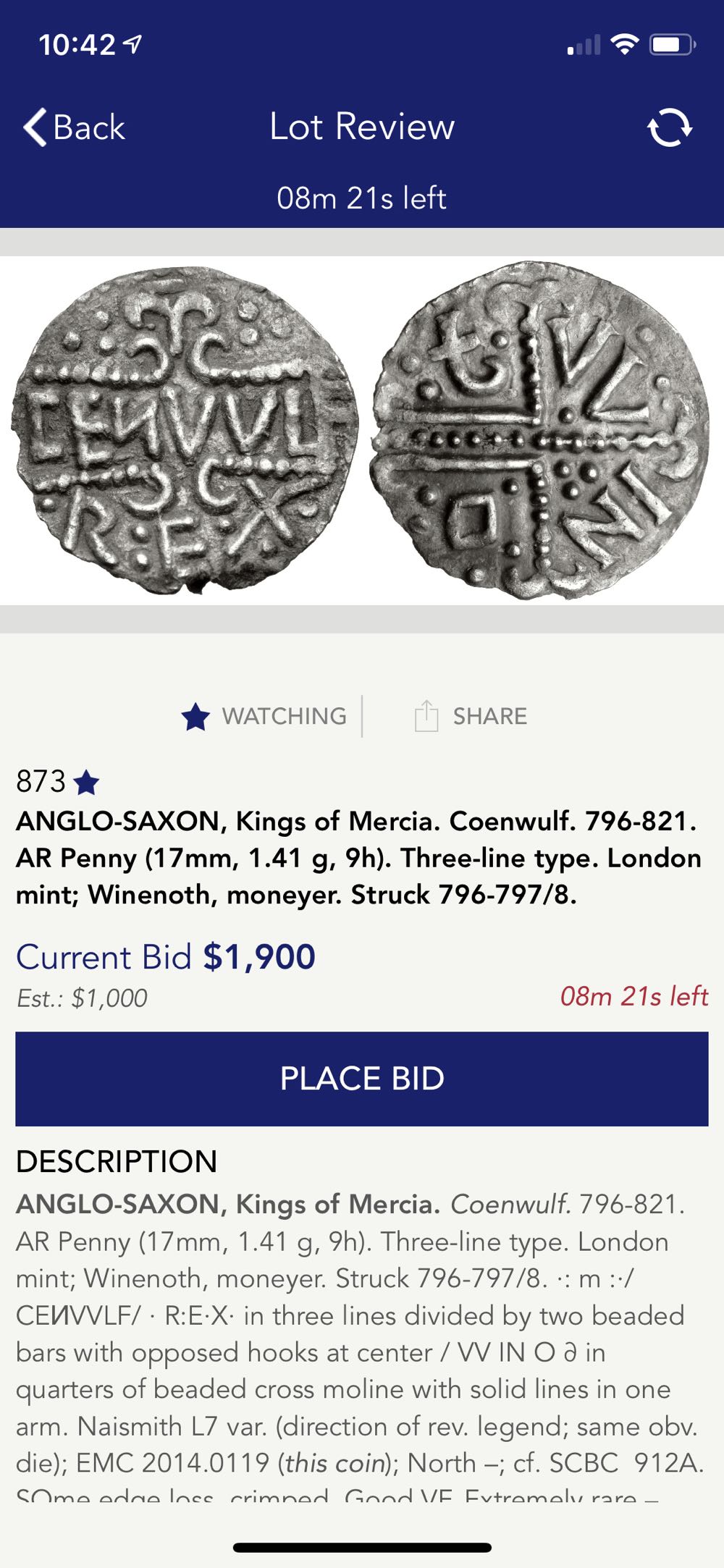Collapse the lot details header
The width and height of the screenshot is (724, 1568).
[362, 858]
